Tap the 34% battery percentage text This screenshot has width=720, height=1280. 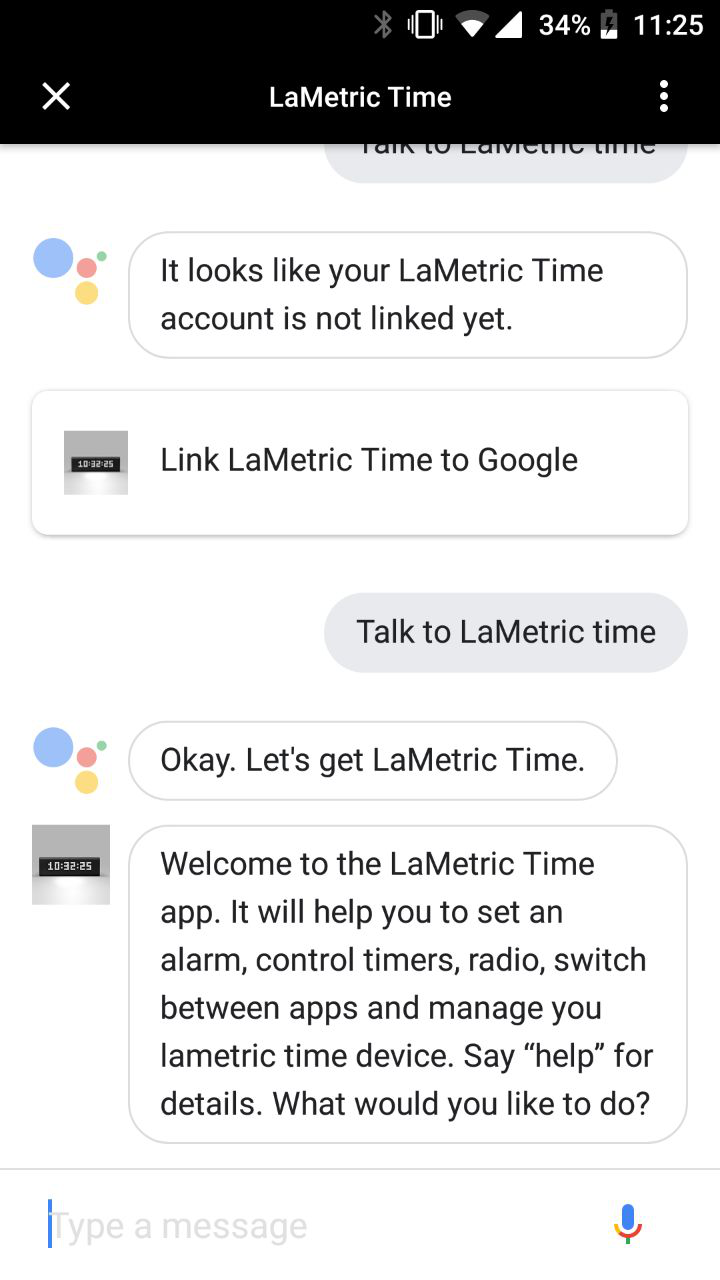567,24
